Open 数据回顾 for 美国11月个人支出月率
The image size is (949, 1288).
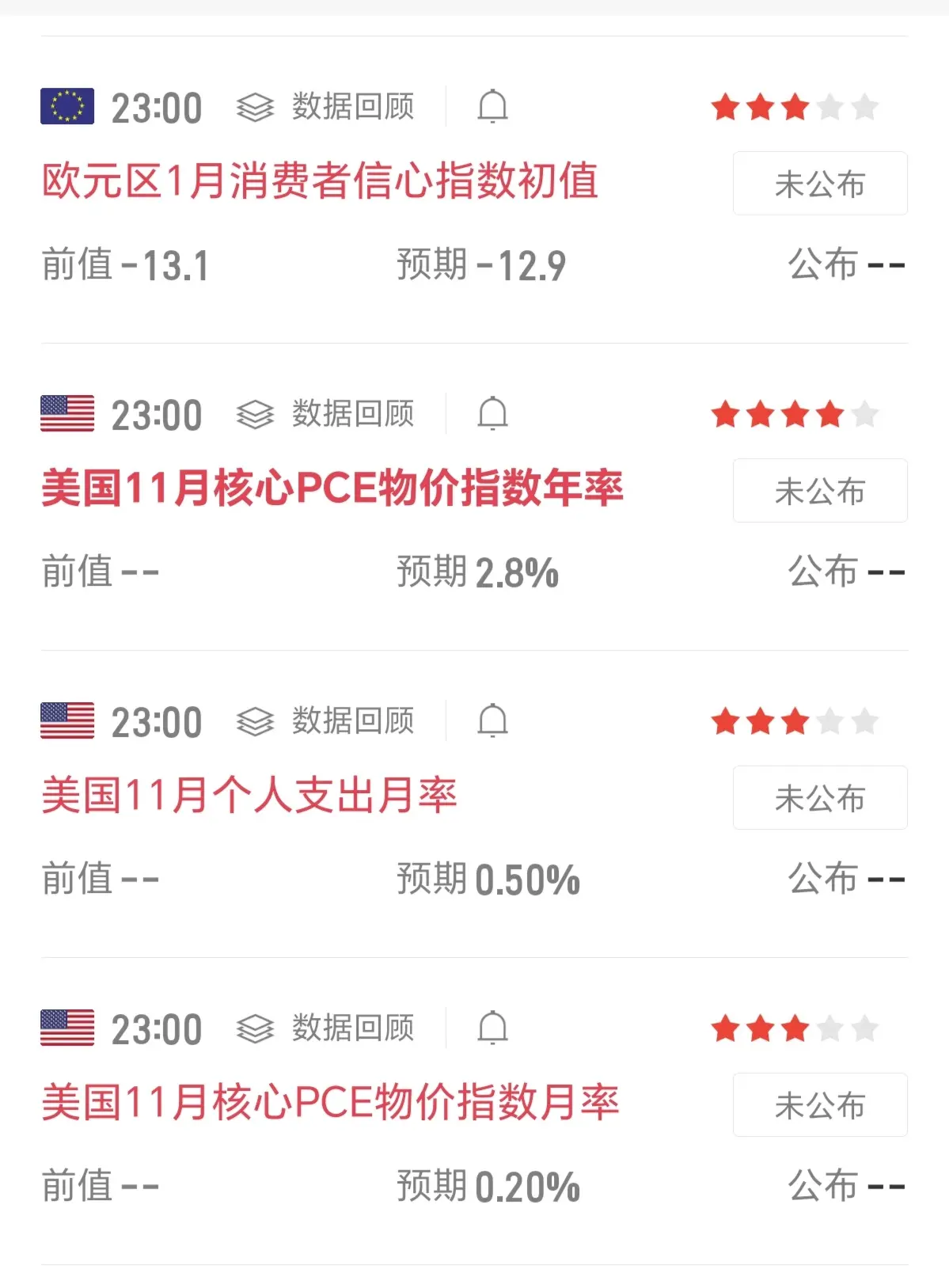coord(326,721)
